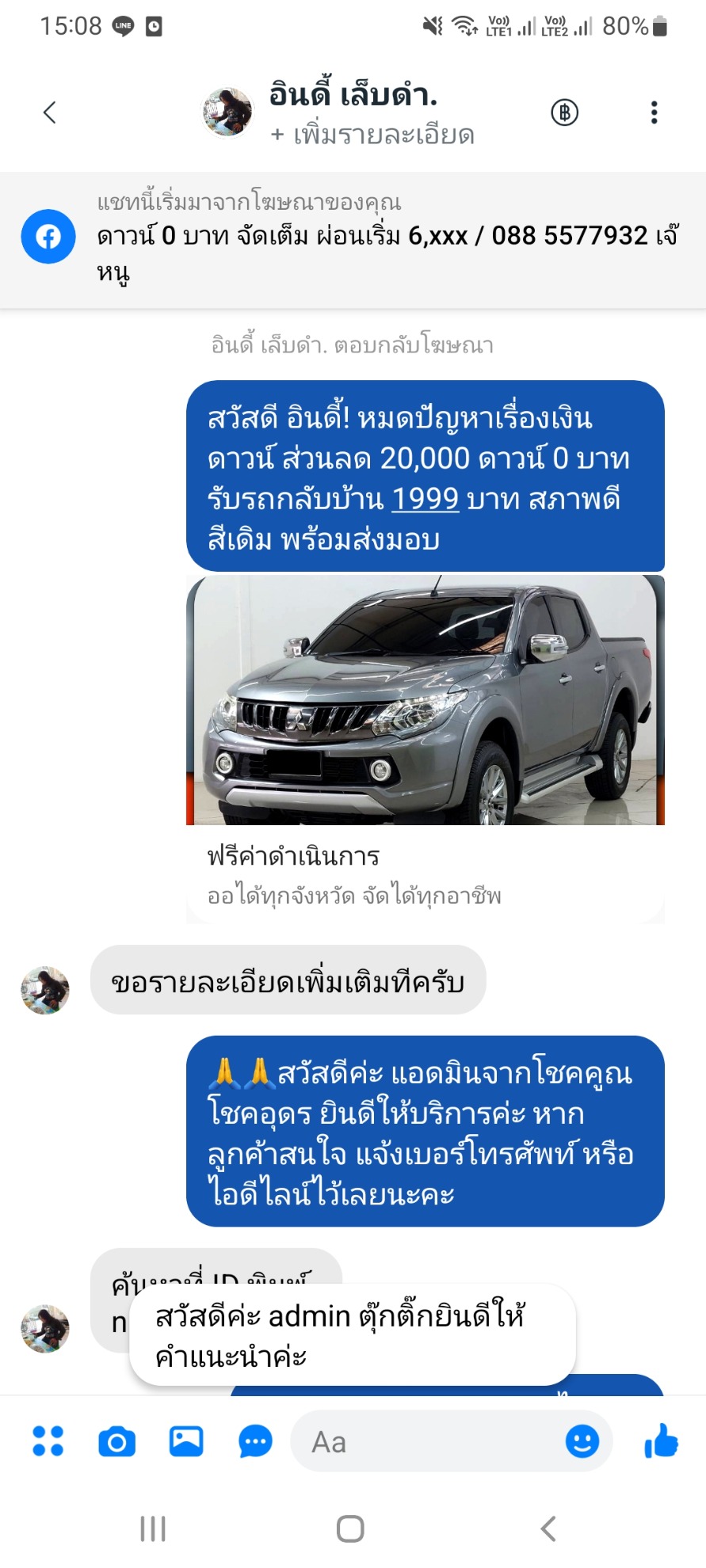Launch the camera to take a photo
706x1568 pixels.
116,1441
